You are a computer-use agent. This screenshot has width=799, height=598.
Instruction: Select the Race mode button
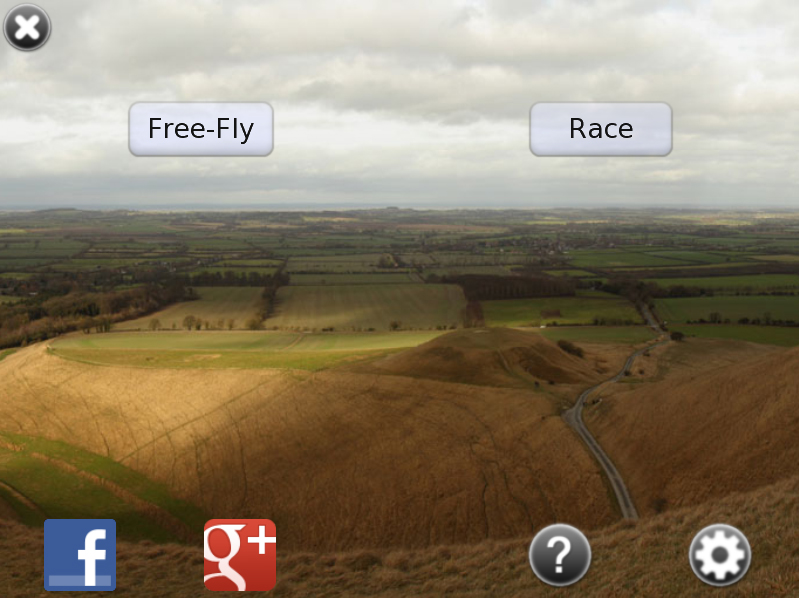click(601, 129)
